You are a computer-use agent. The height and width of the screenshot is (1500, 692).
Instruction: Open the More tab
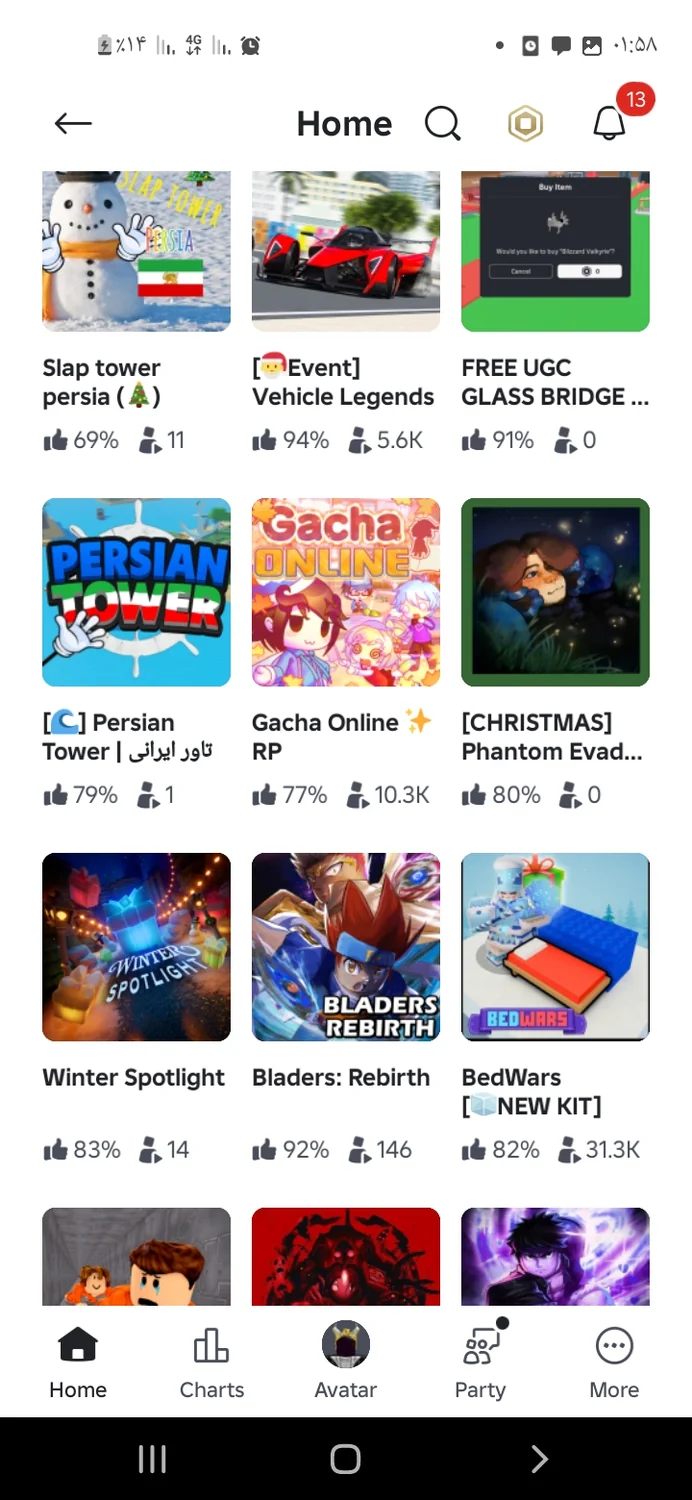(x=614, y=1362)
